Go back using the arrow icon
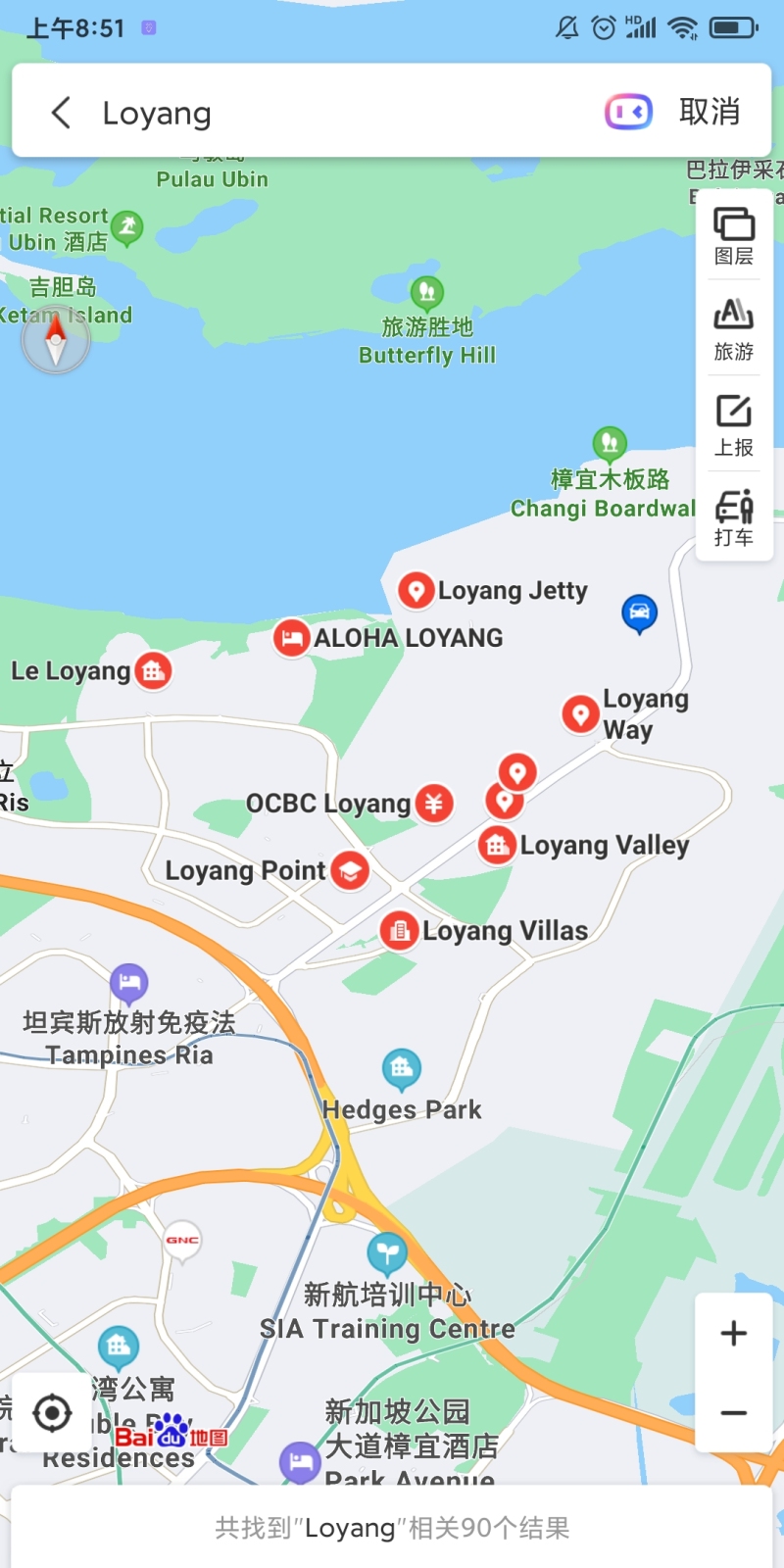 click(x=61, y=113)
